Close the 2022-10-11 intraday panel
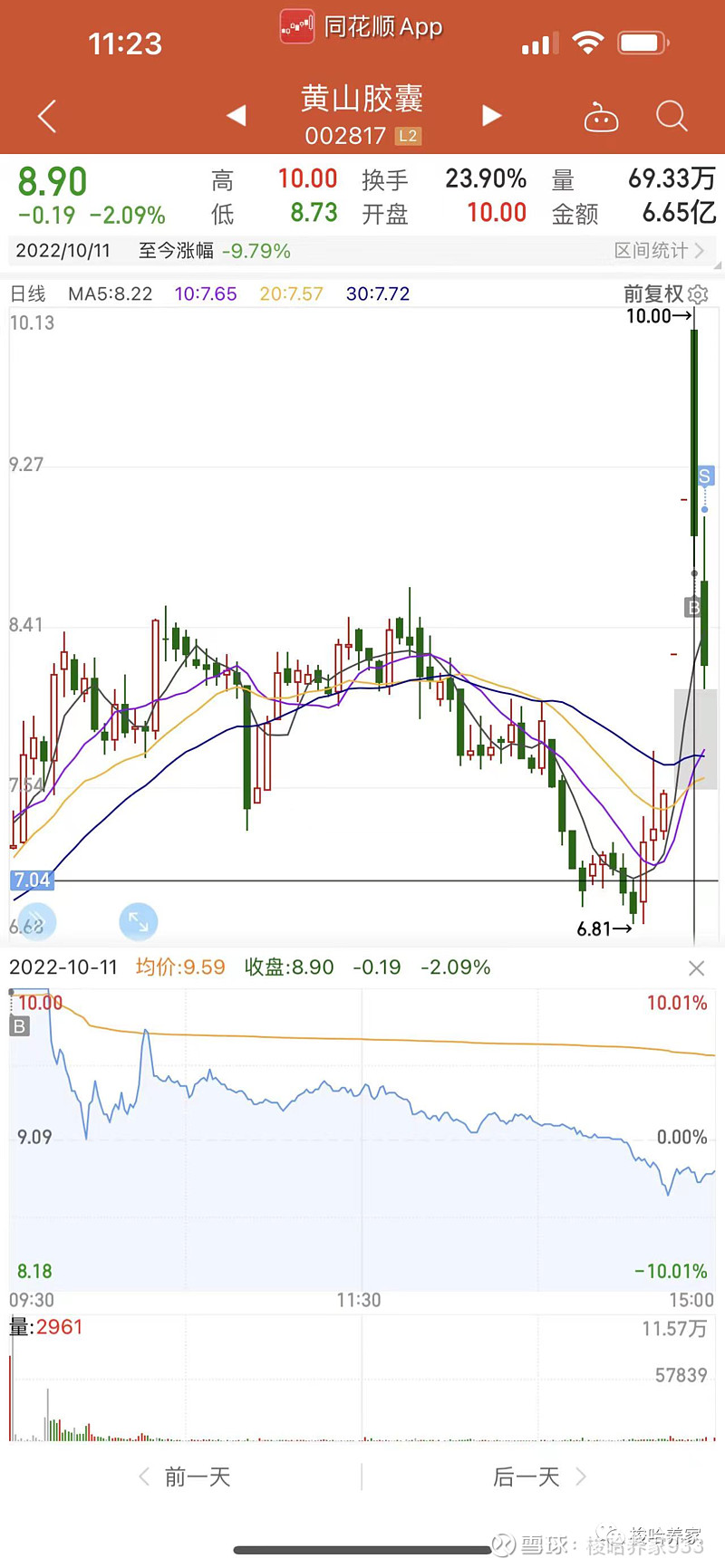Screen dimensions: 725x1568 click(696, 968)
